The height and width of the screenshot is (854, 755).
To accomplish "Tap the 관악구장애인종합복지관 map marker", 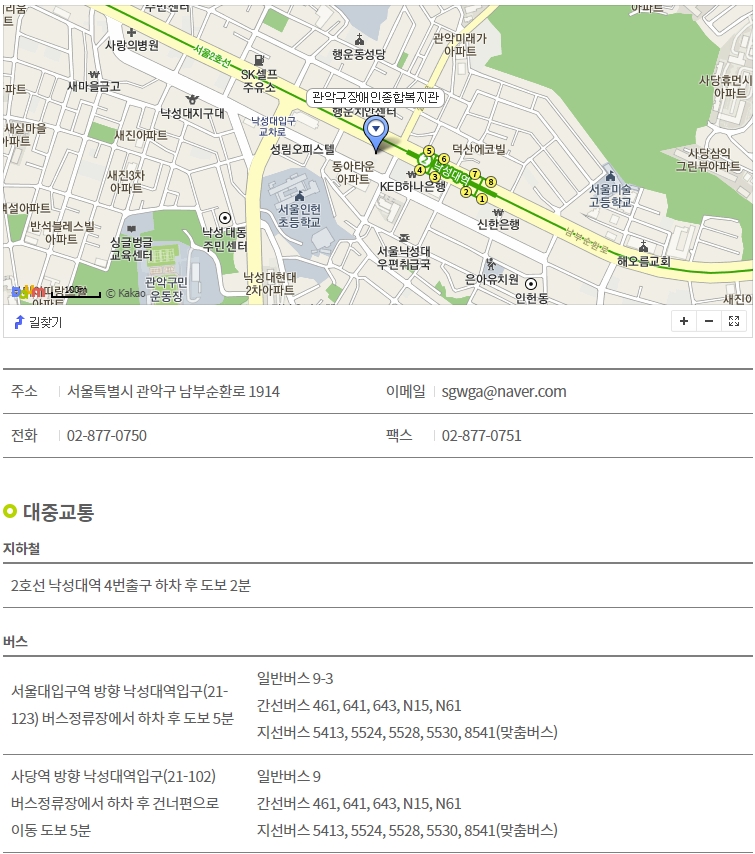I will [376, 131].
